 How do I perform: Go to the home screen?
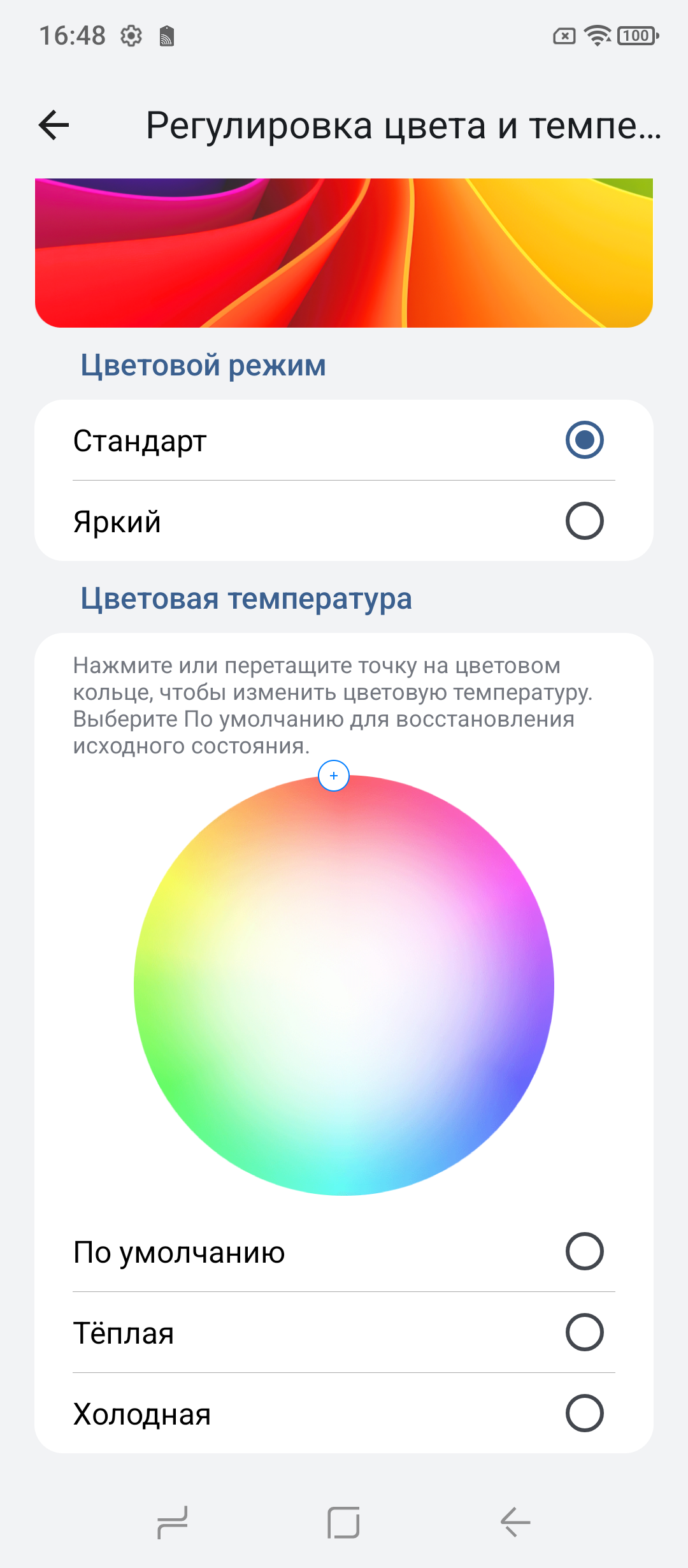point(344,1523)
